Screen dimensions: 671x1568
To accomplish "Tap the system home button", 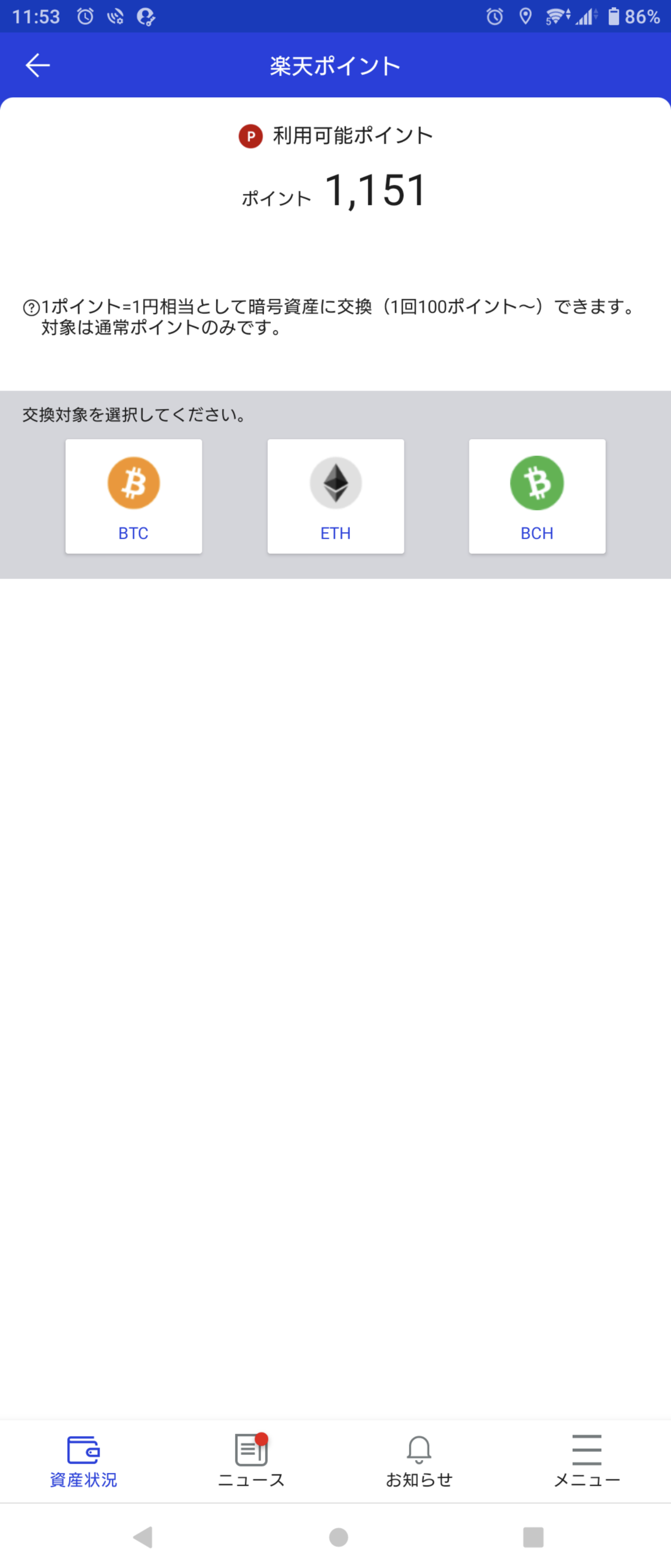I will 338,1537.
